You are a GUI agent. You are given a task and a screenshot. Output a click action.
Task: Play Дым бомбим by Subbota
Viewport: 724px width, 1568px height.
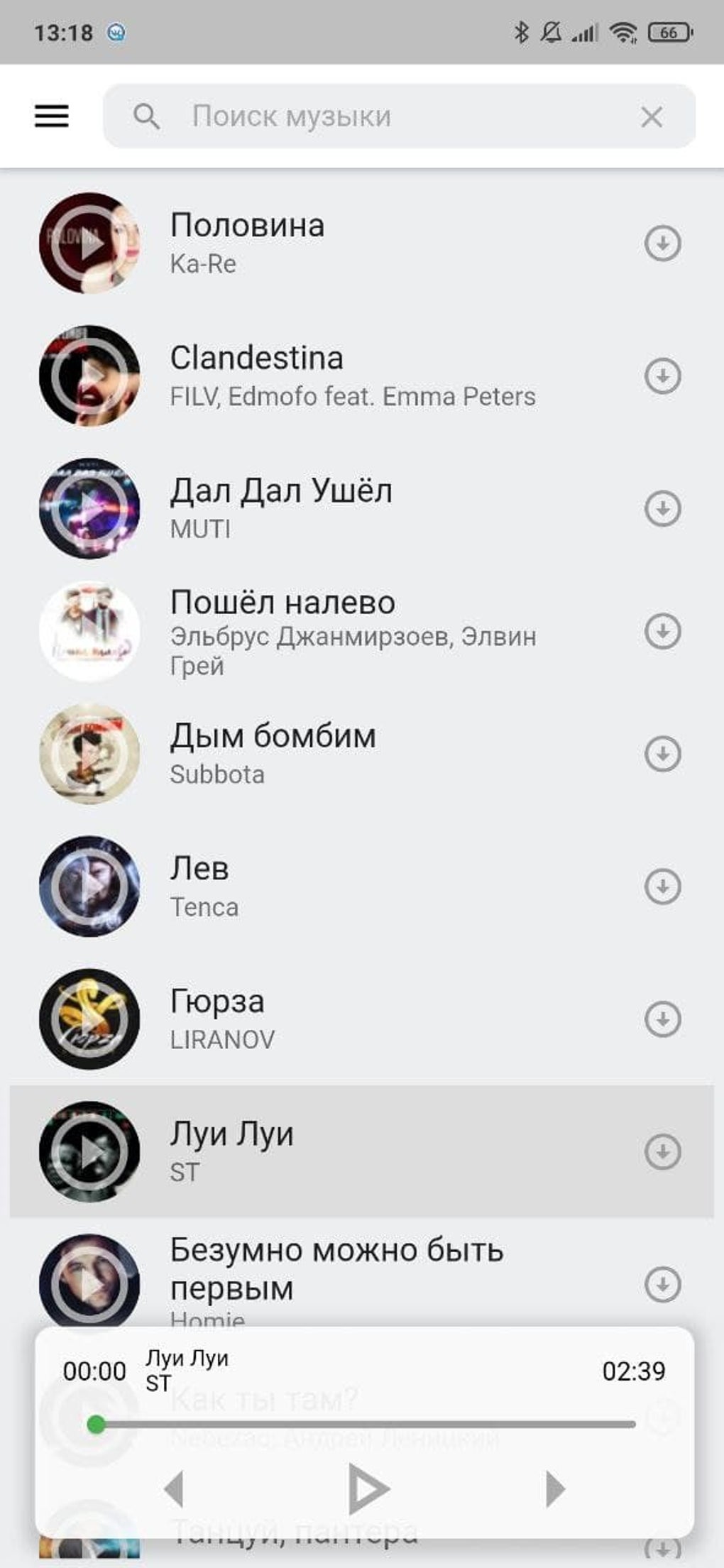[89, 753]
